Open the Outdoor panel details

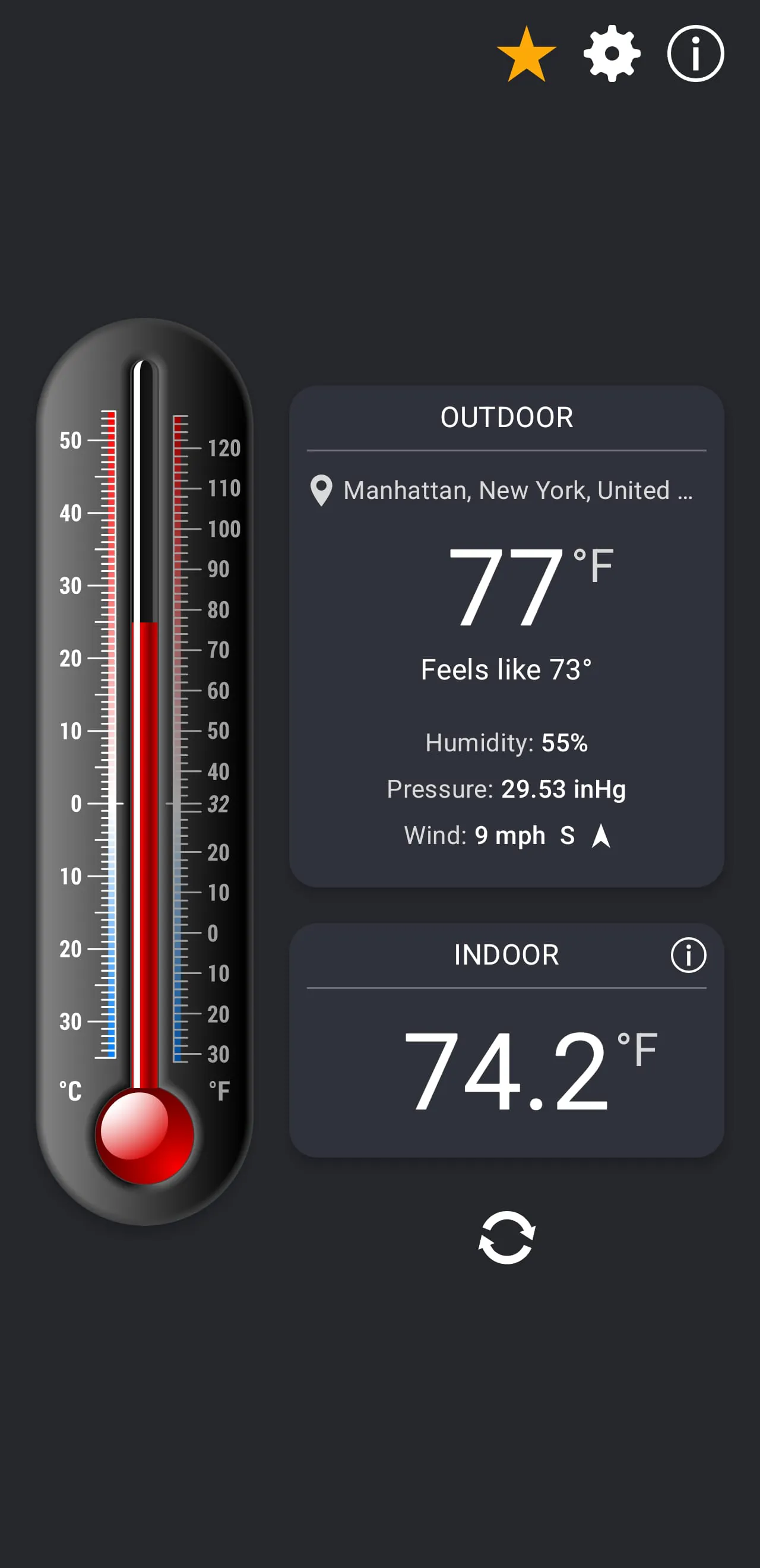click(x=507, y=639)
